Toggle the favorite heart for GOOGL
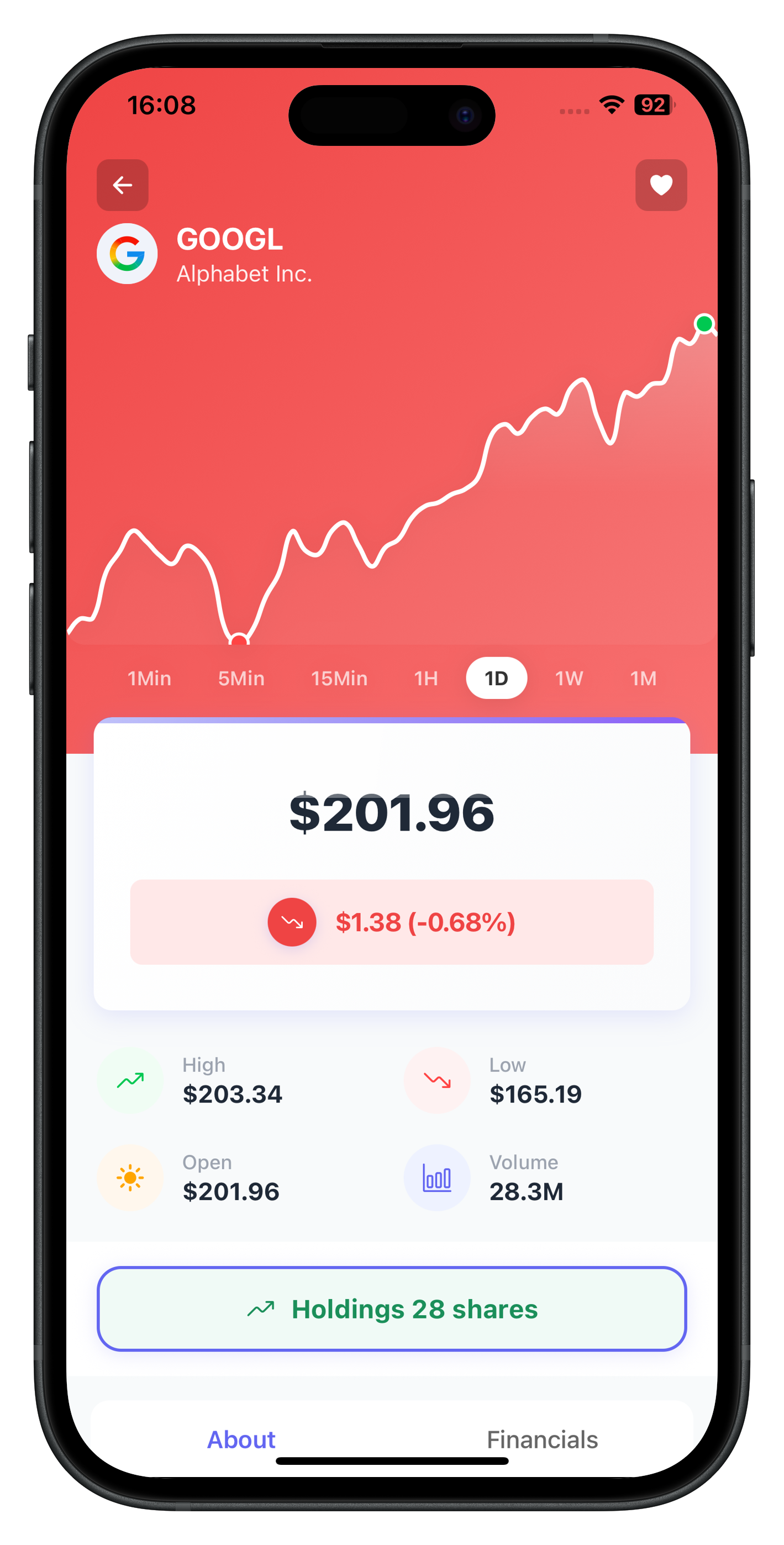 (661, 185)
